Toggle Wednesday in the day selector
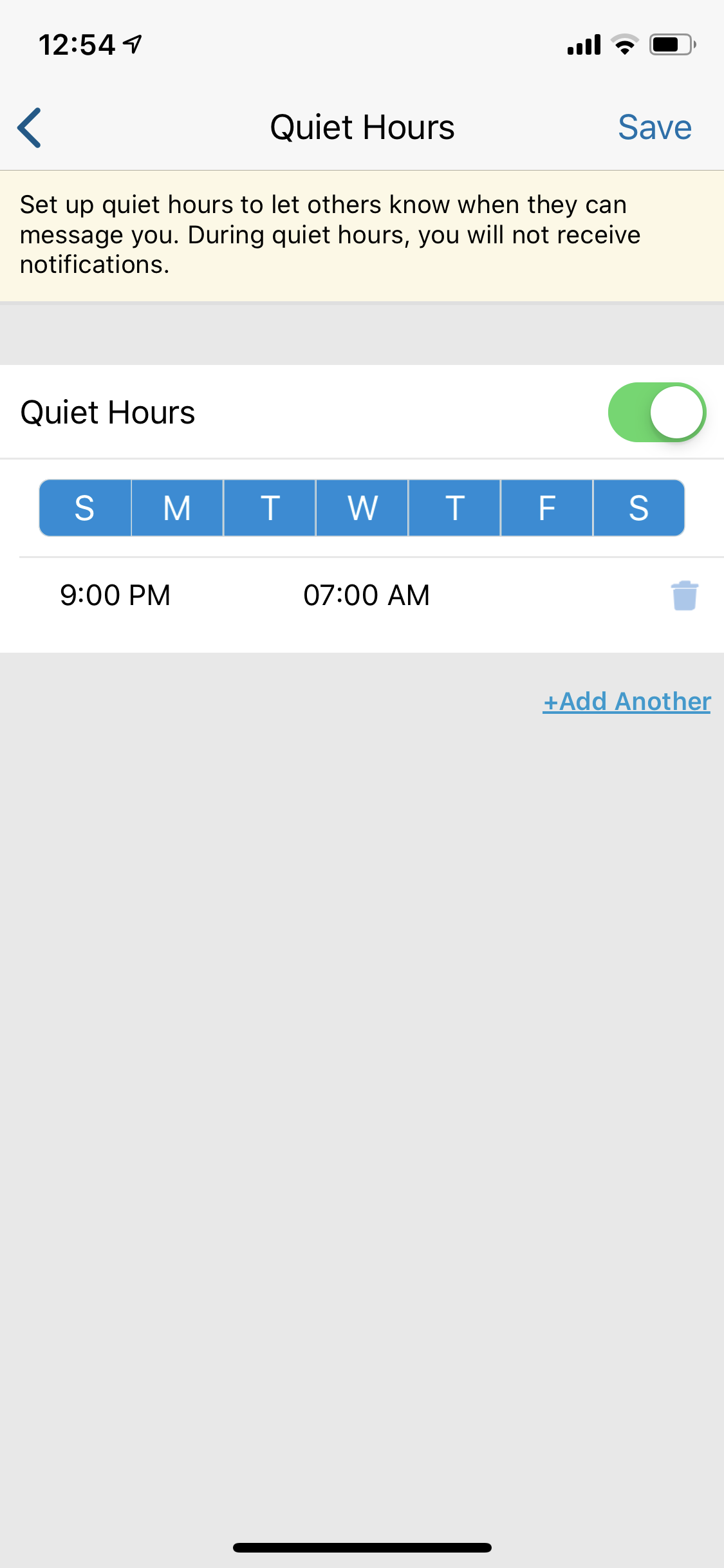 tap(362, 508)
